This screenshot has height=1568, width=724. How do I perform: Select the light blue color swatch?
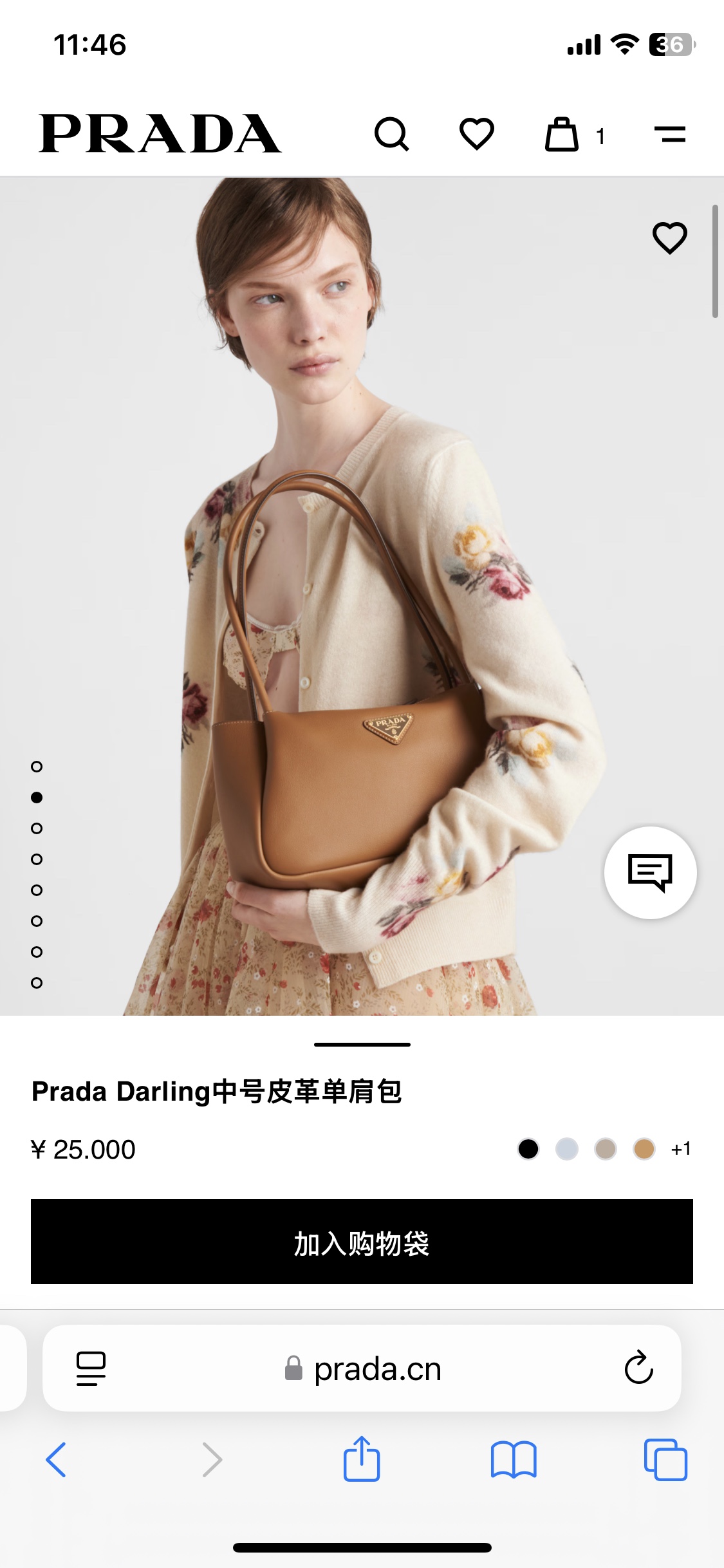[x=567, y=1149]
